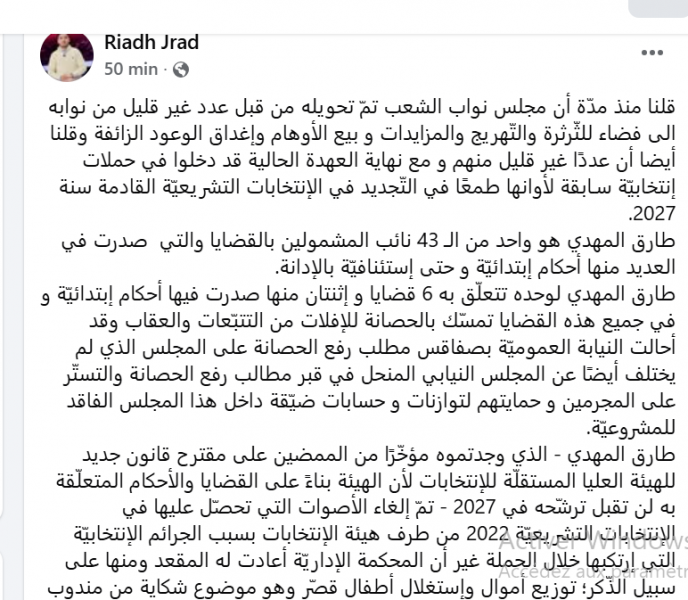Open the Riadh Jrad profile name link
Screen dimensions: 688x600
151,42
